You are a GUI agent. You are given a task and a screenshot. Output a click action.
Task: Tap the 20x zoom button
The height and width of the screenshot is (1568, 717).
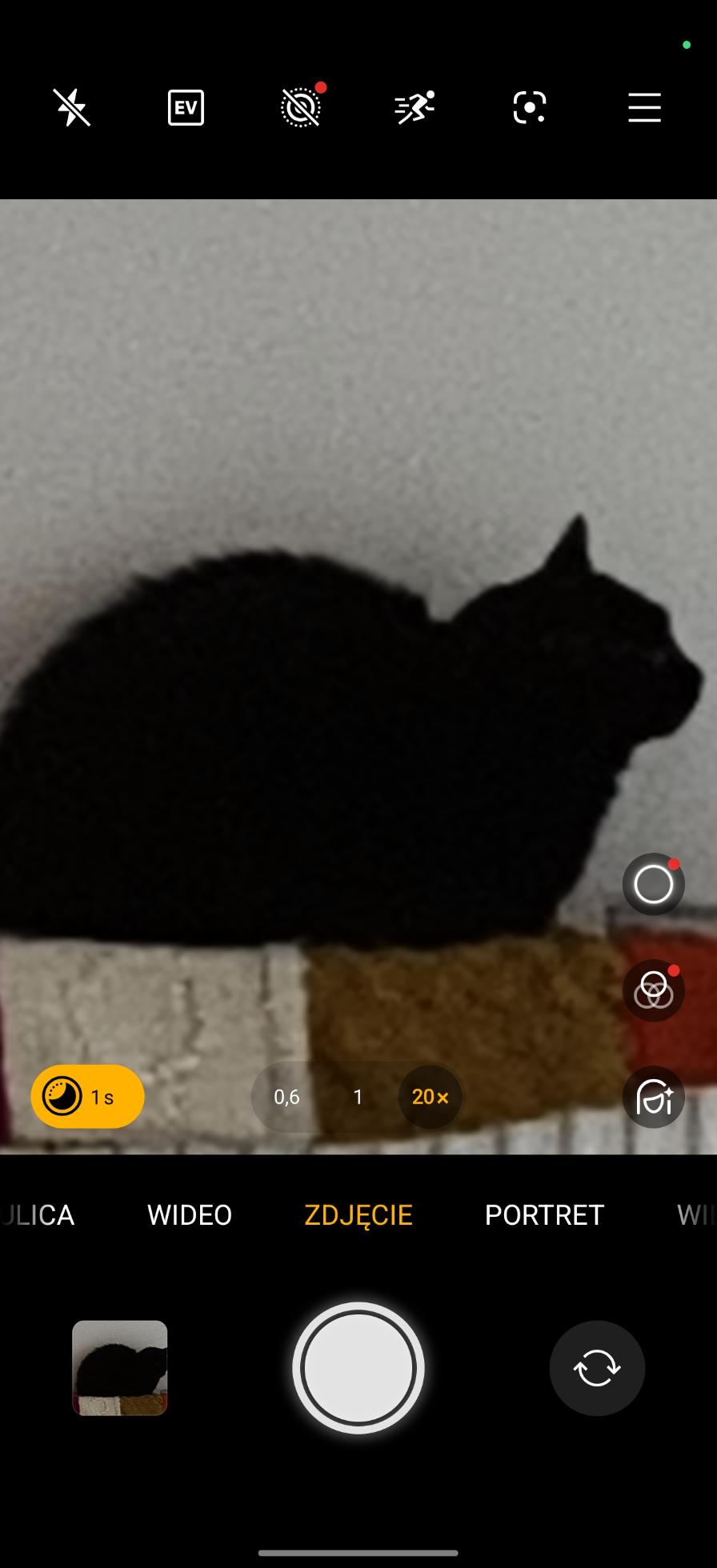point(430,1097)
